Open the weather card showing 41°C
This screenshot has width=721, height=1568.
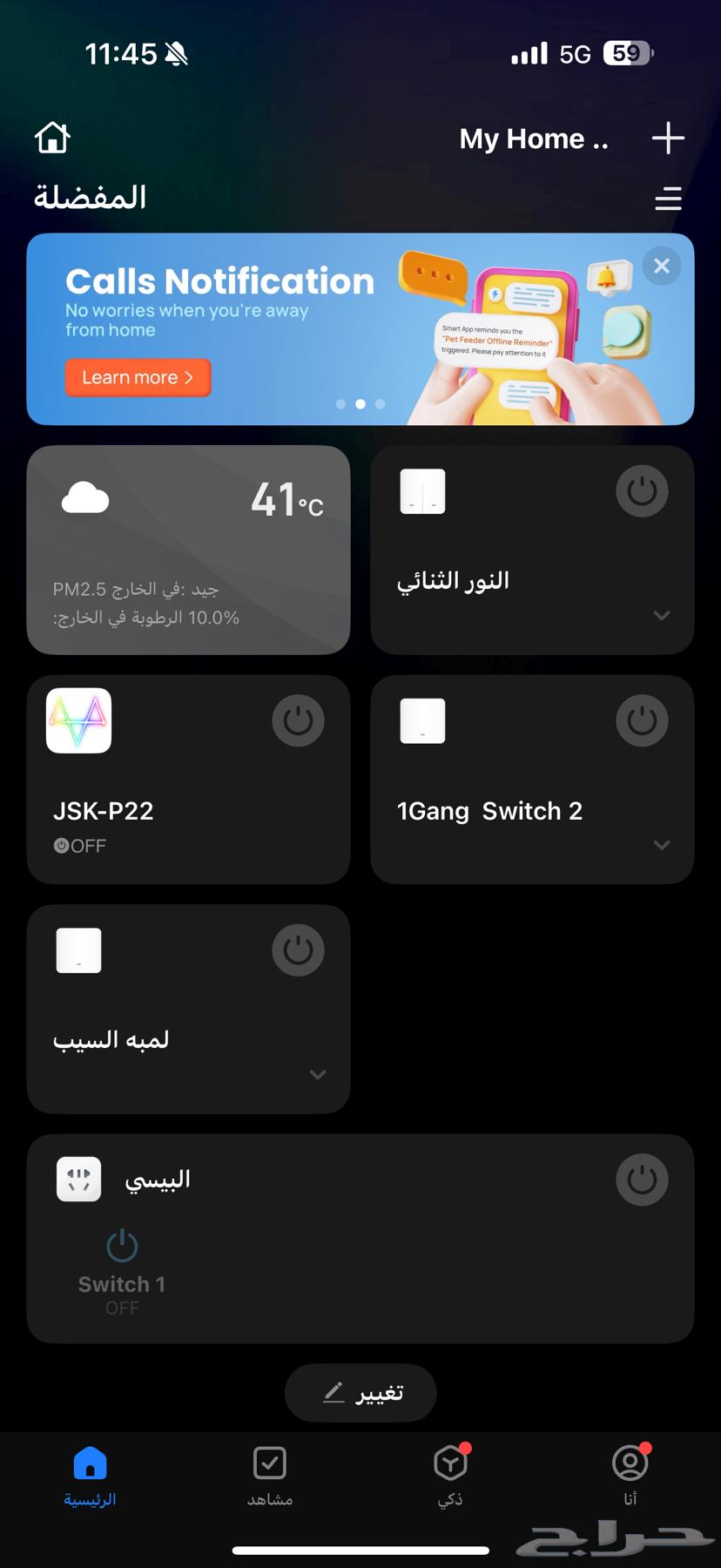188,549
